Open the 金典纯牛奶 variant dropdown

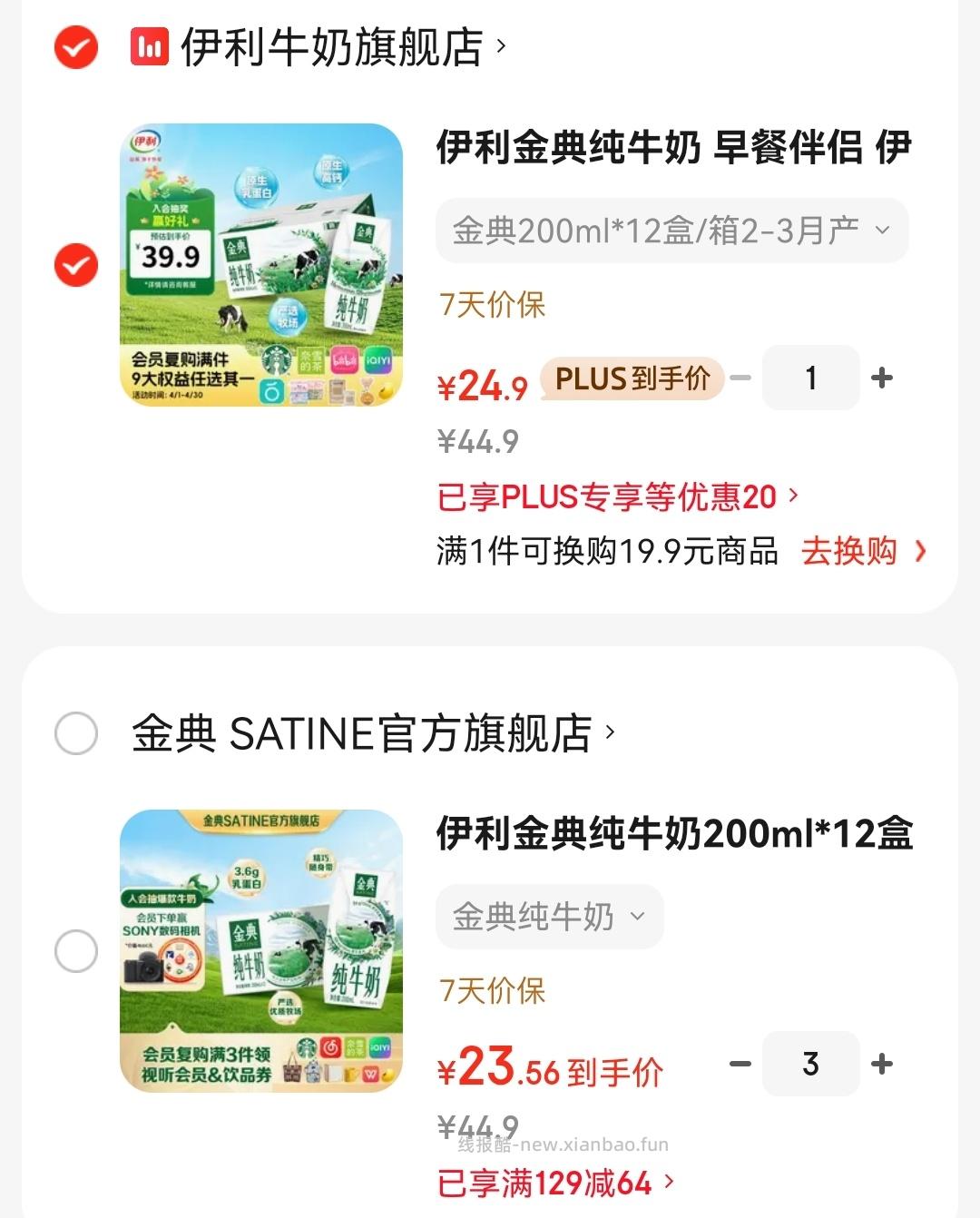coord(549,917)
